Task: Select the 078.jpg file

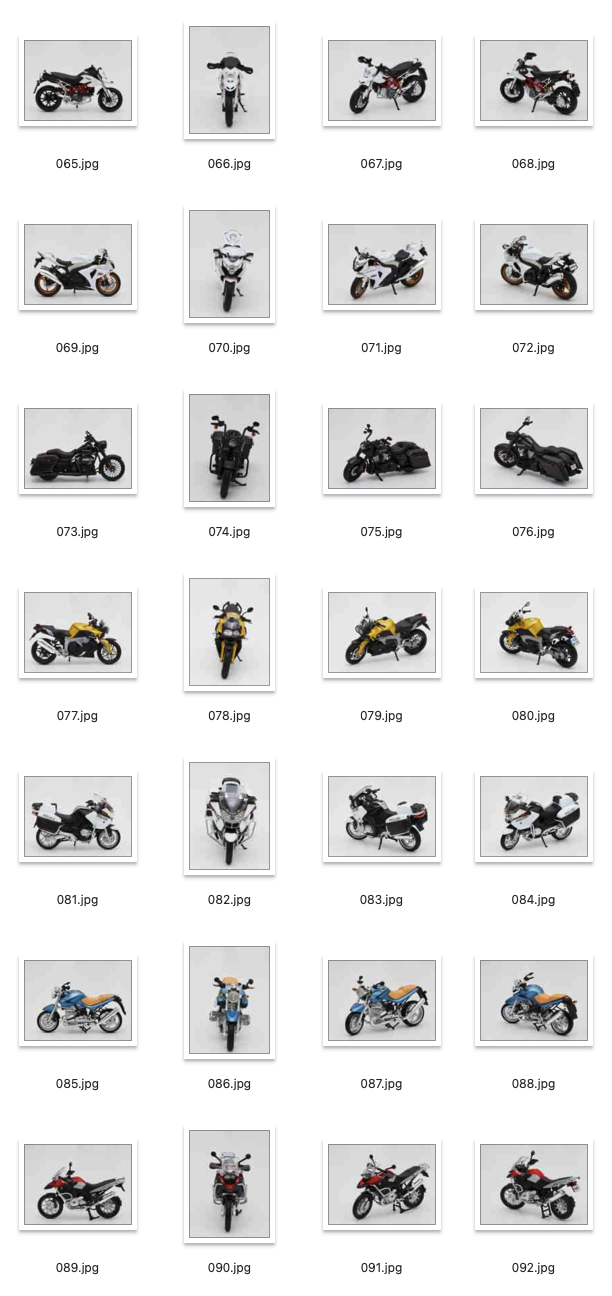Action: [x=229, y=632]
